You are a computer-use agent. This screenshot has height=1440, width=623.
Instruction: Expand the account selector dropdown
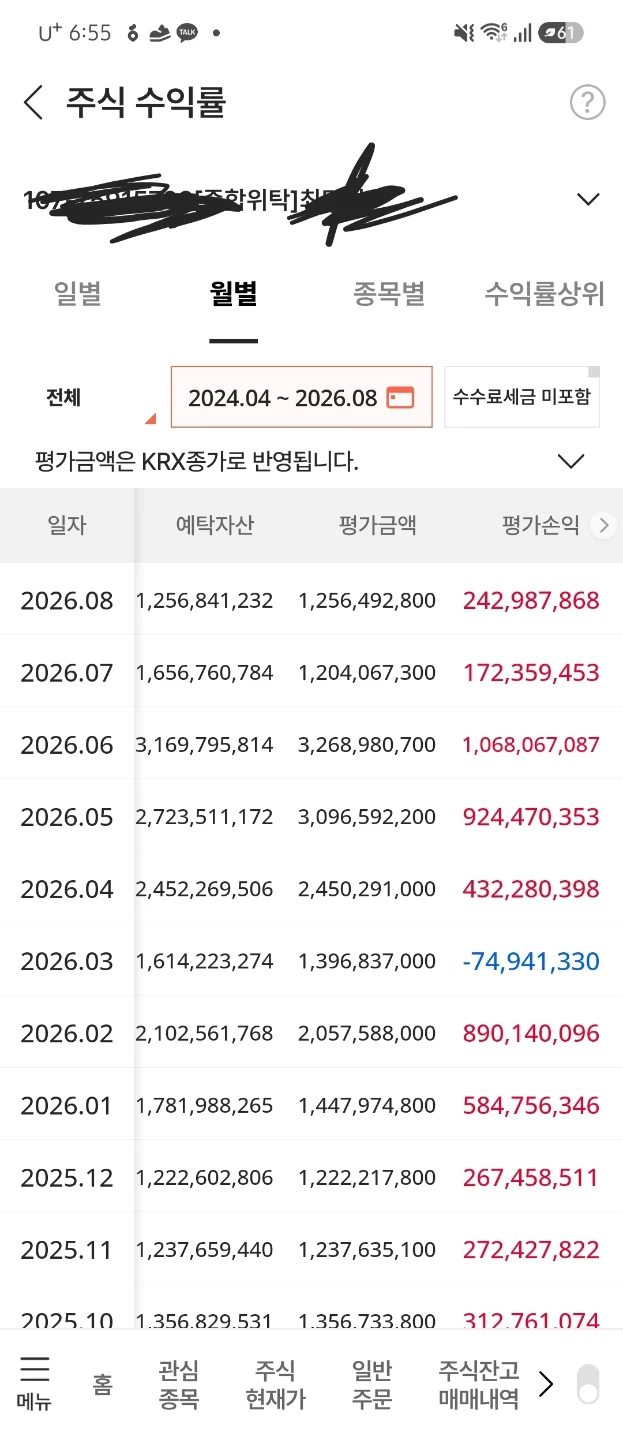point(589,199)
